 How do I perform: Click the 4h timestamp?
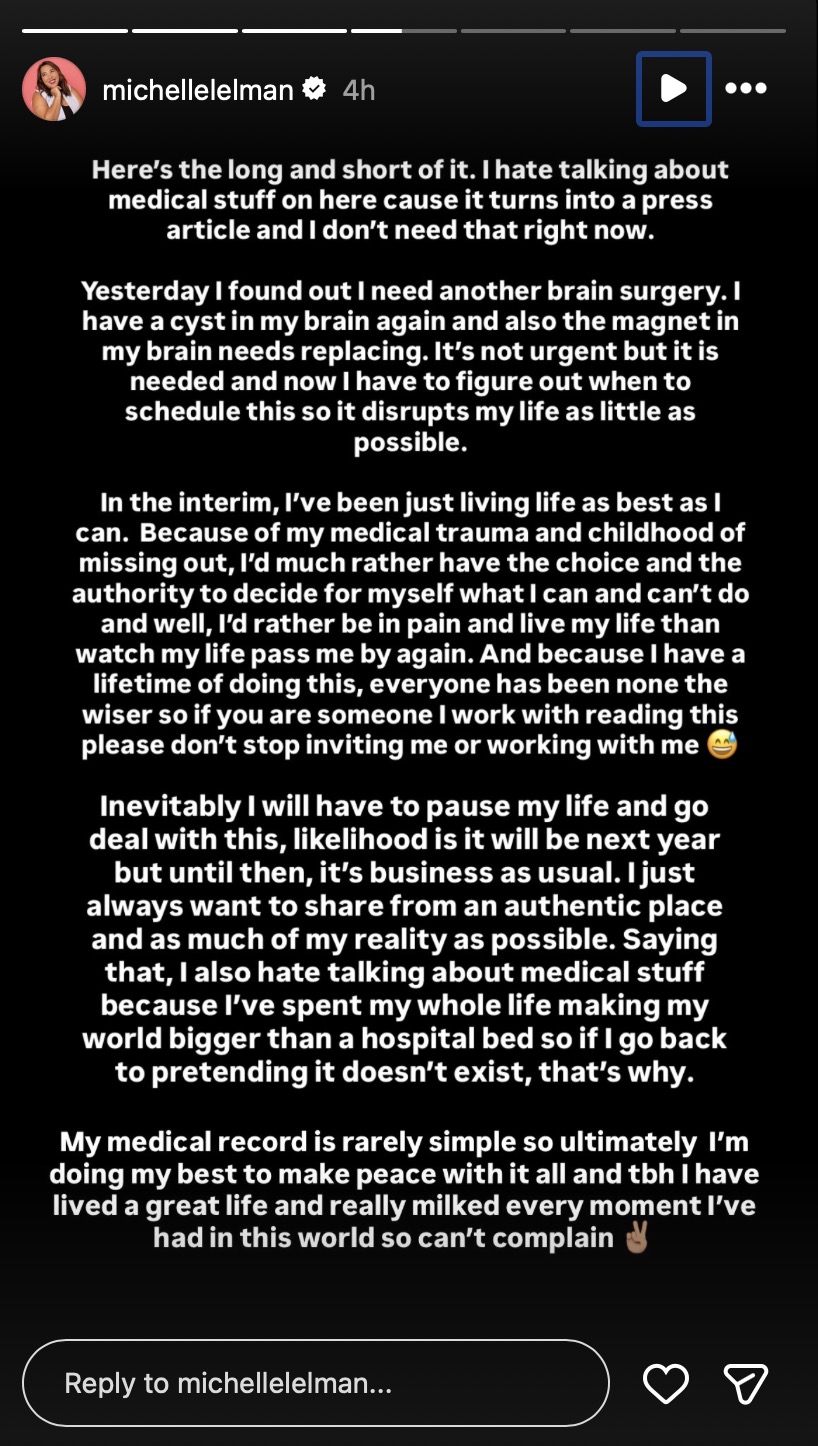tap(357, 89)
